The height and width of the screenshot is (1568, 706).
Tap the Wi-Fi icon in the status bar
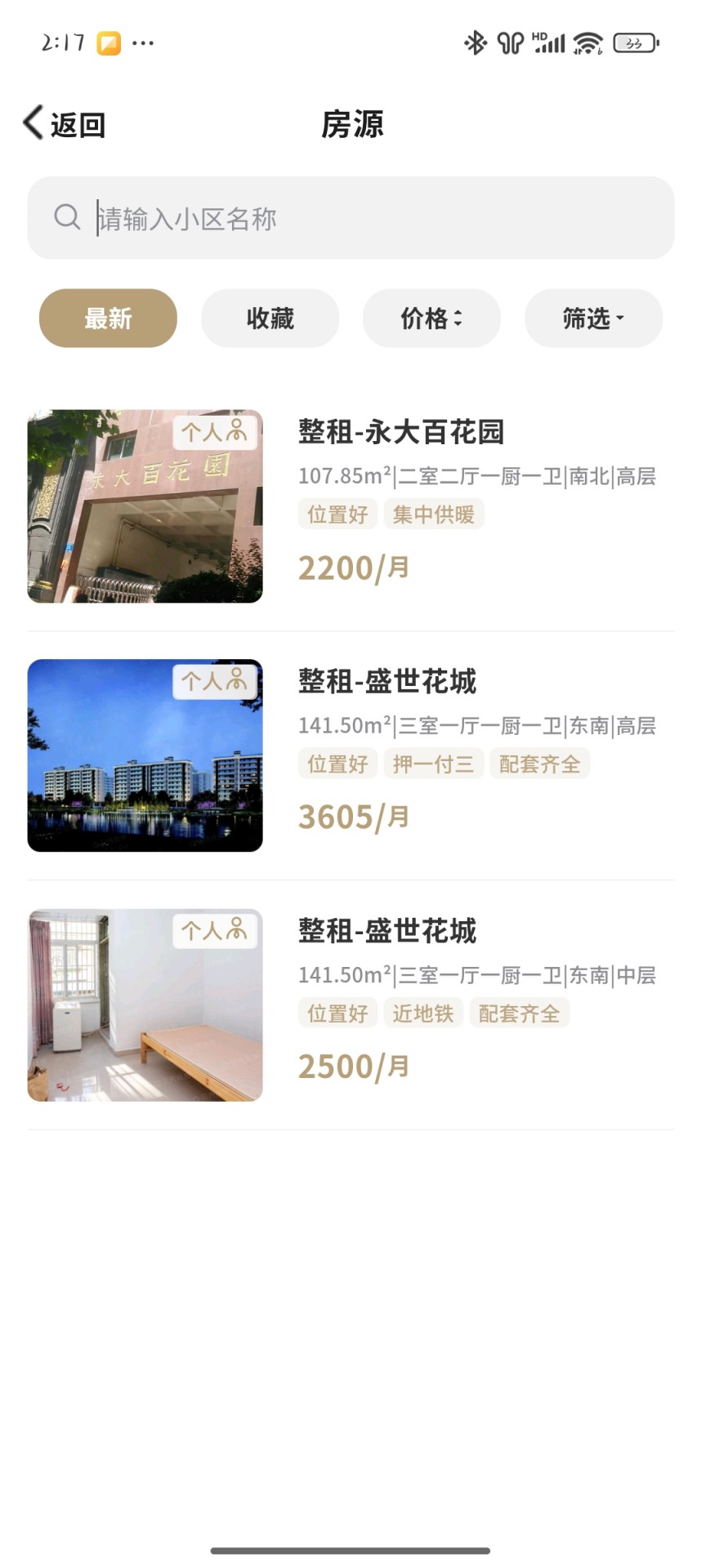[x=585, y=41]
